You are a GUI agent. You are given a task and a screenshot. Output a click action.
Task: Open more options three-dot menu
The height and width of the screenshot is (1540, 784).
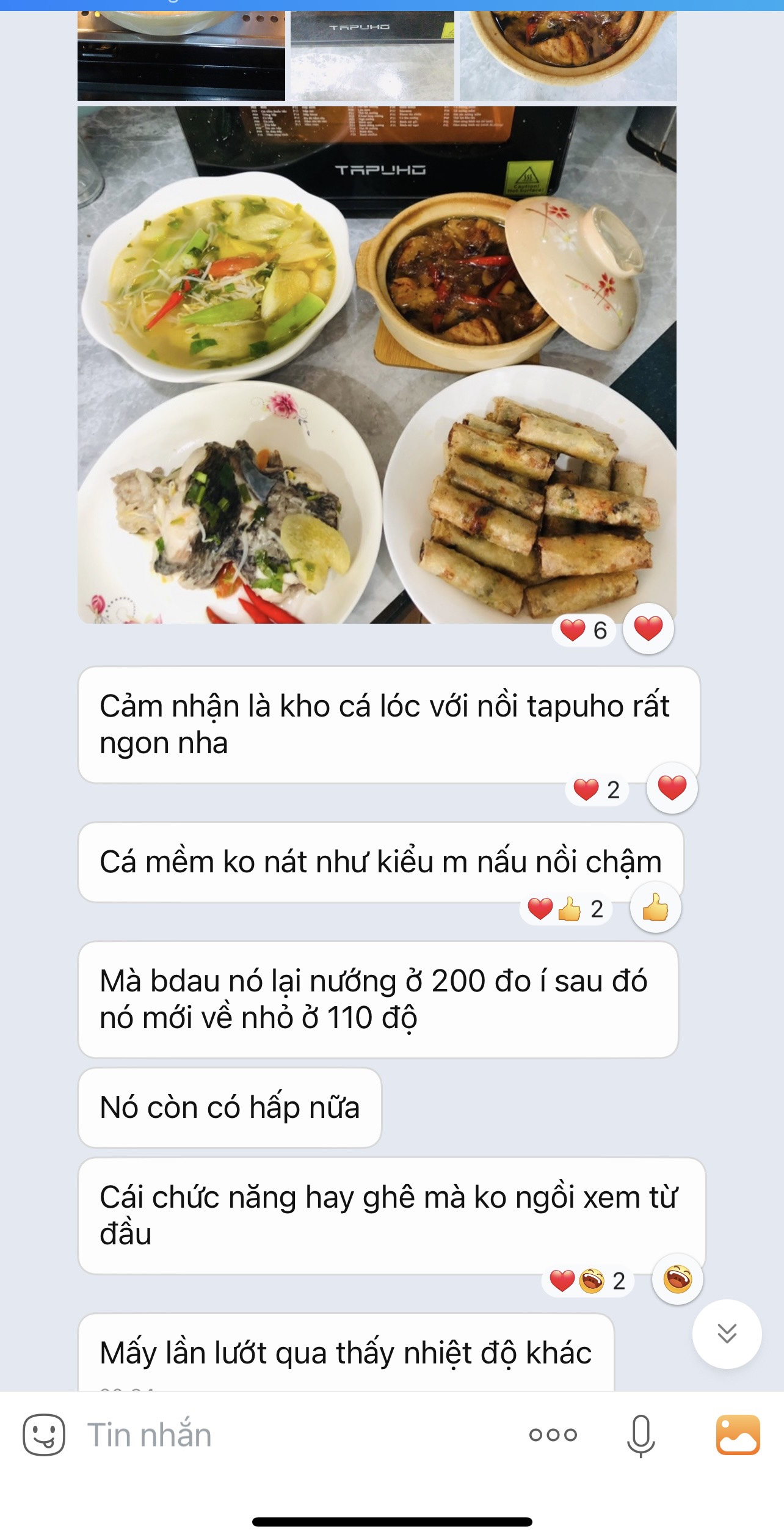(553, 1434)
